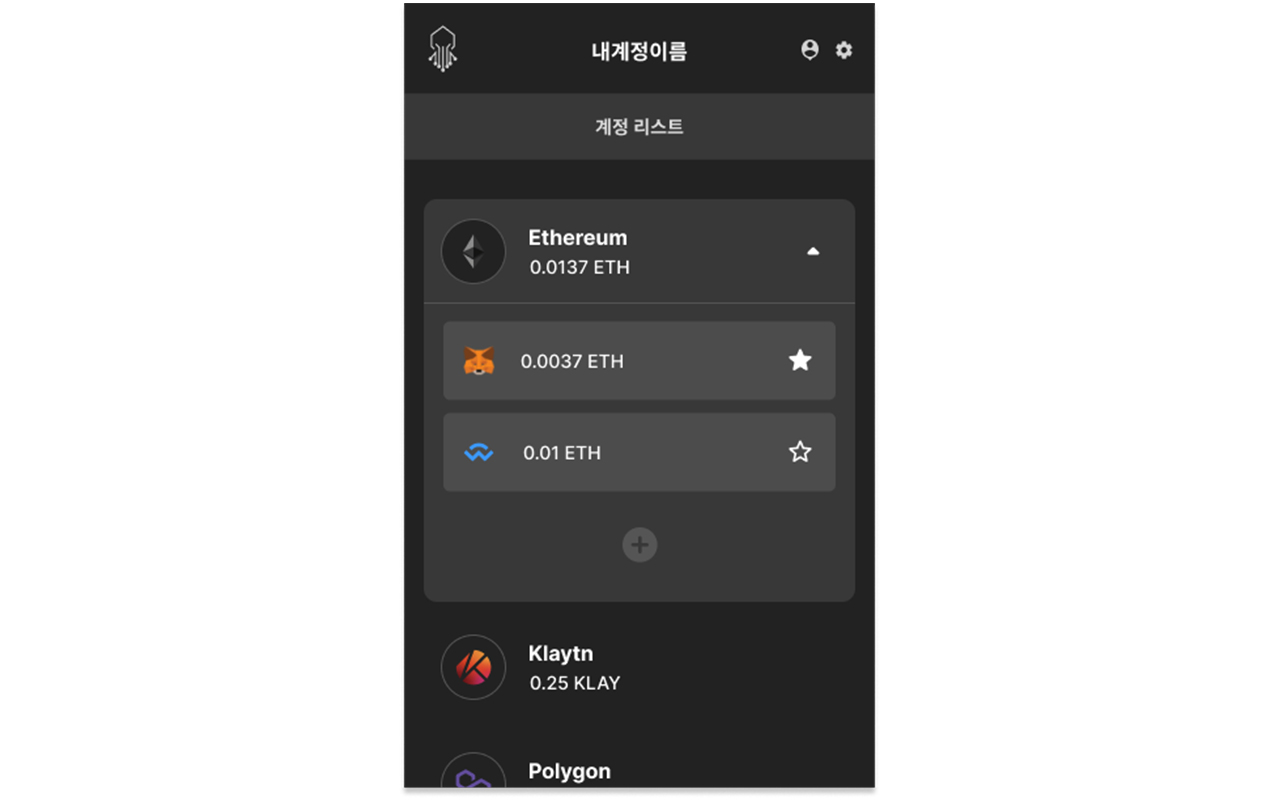Screen dimensions: 1280x800
Task: Collapse the Ethereum account section
Action: pos(813,252)
